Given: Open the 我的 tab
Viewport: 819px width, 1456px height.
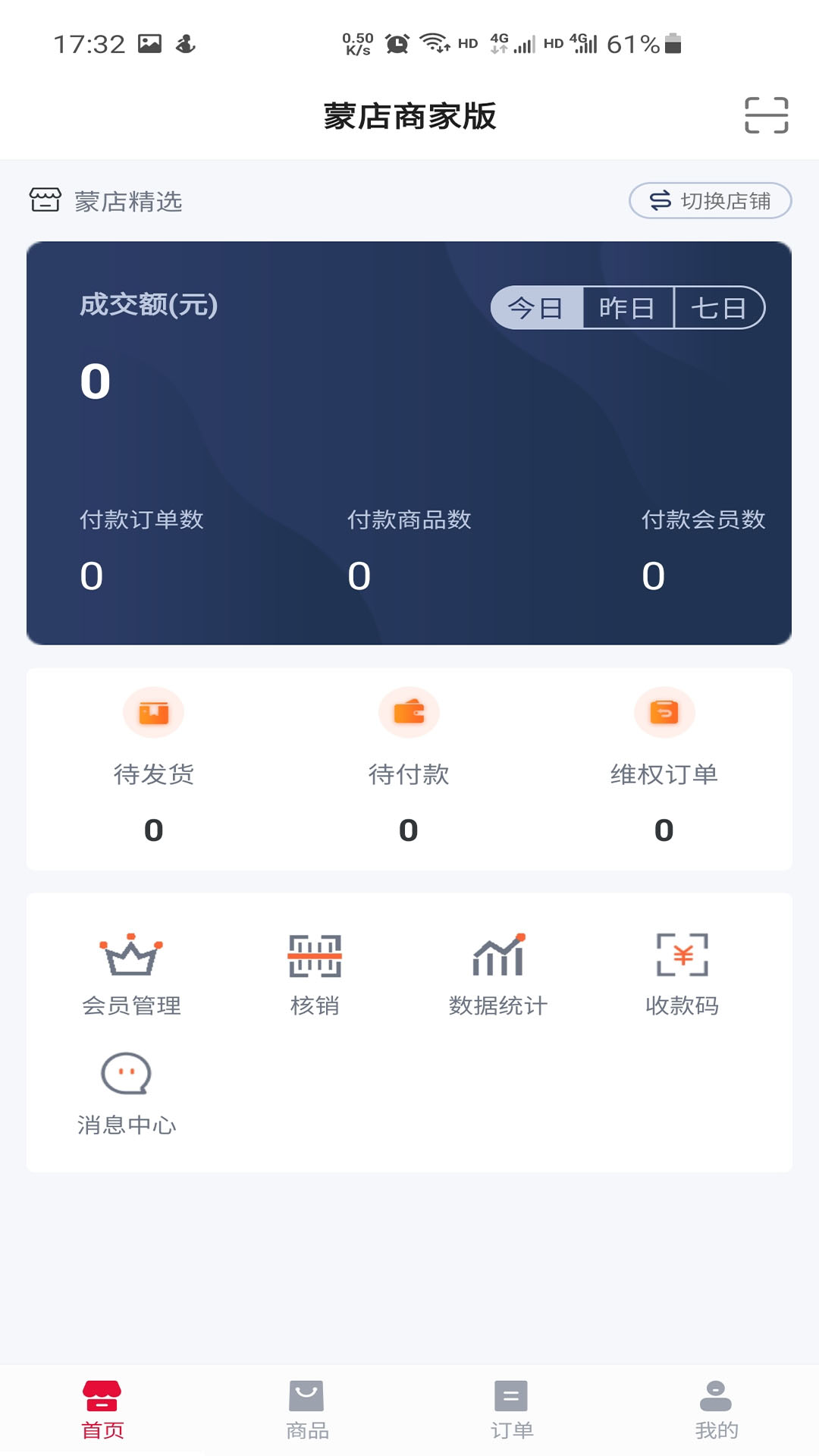Looking at the screenshot, I should point(717,1410).
